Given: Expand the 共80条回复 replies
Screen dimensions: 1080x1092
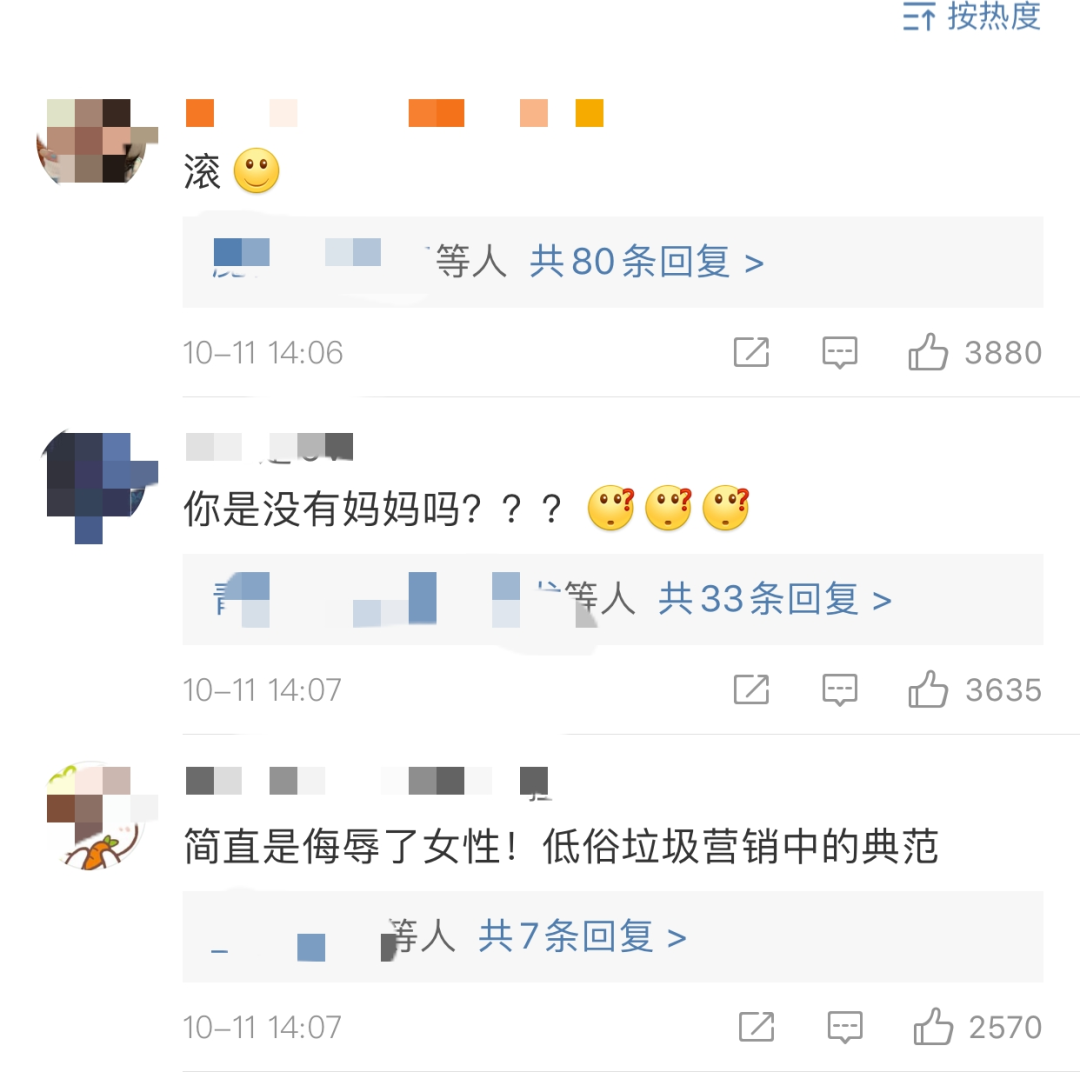Looking at the screenshot, I should (x=646, y=263).
